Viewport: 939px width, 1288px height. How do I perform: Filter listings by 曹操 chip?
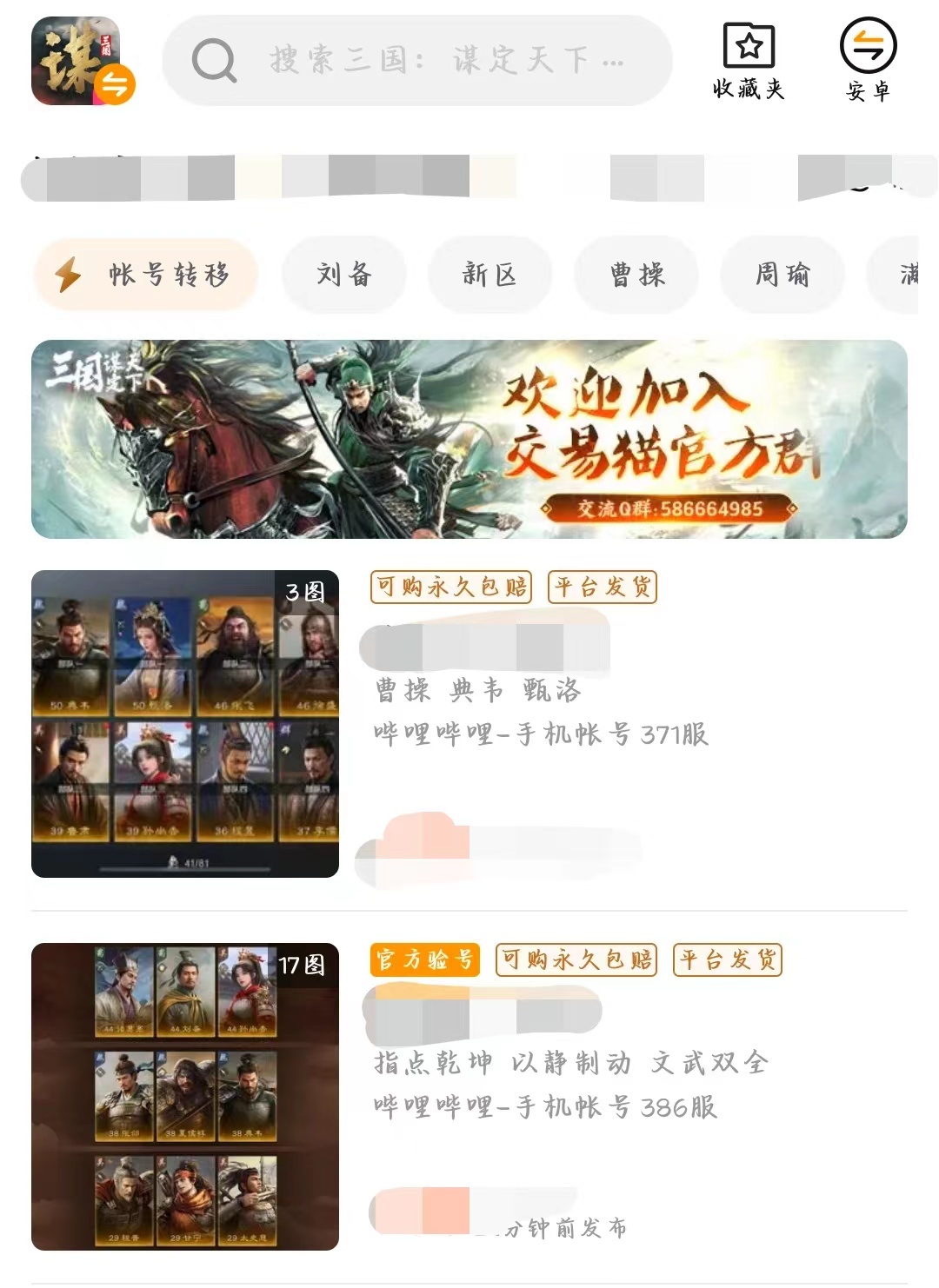coord(636,276)
